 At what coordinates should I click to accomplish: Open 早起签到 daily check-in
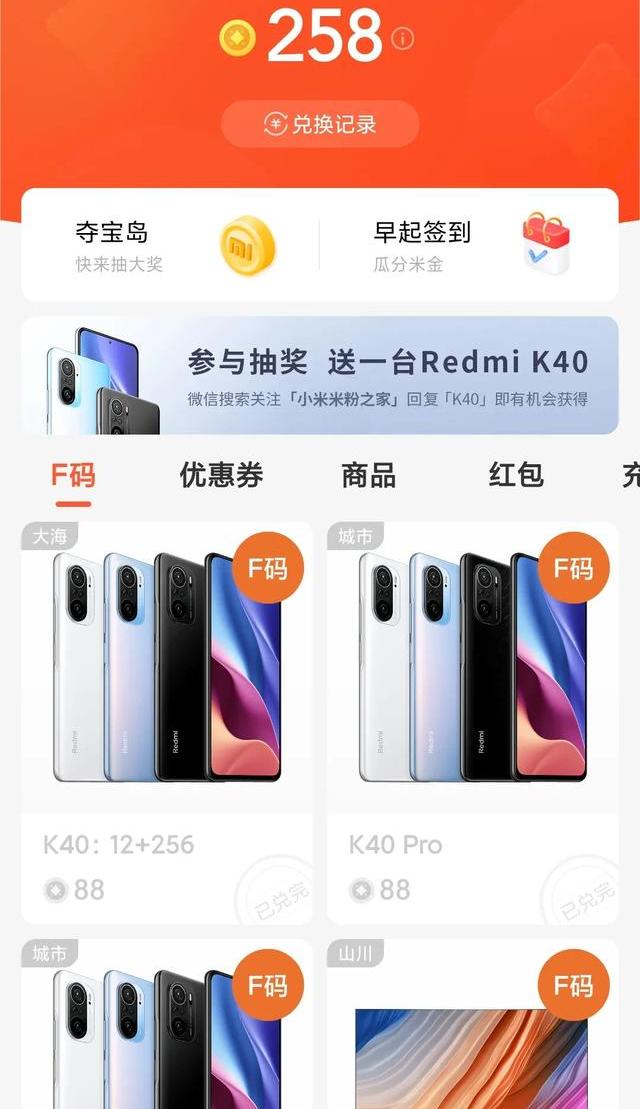pyautogui.click(x=468, y=245)
